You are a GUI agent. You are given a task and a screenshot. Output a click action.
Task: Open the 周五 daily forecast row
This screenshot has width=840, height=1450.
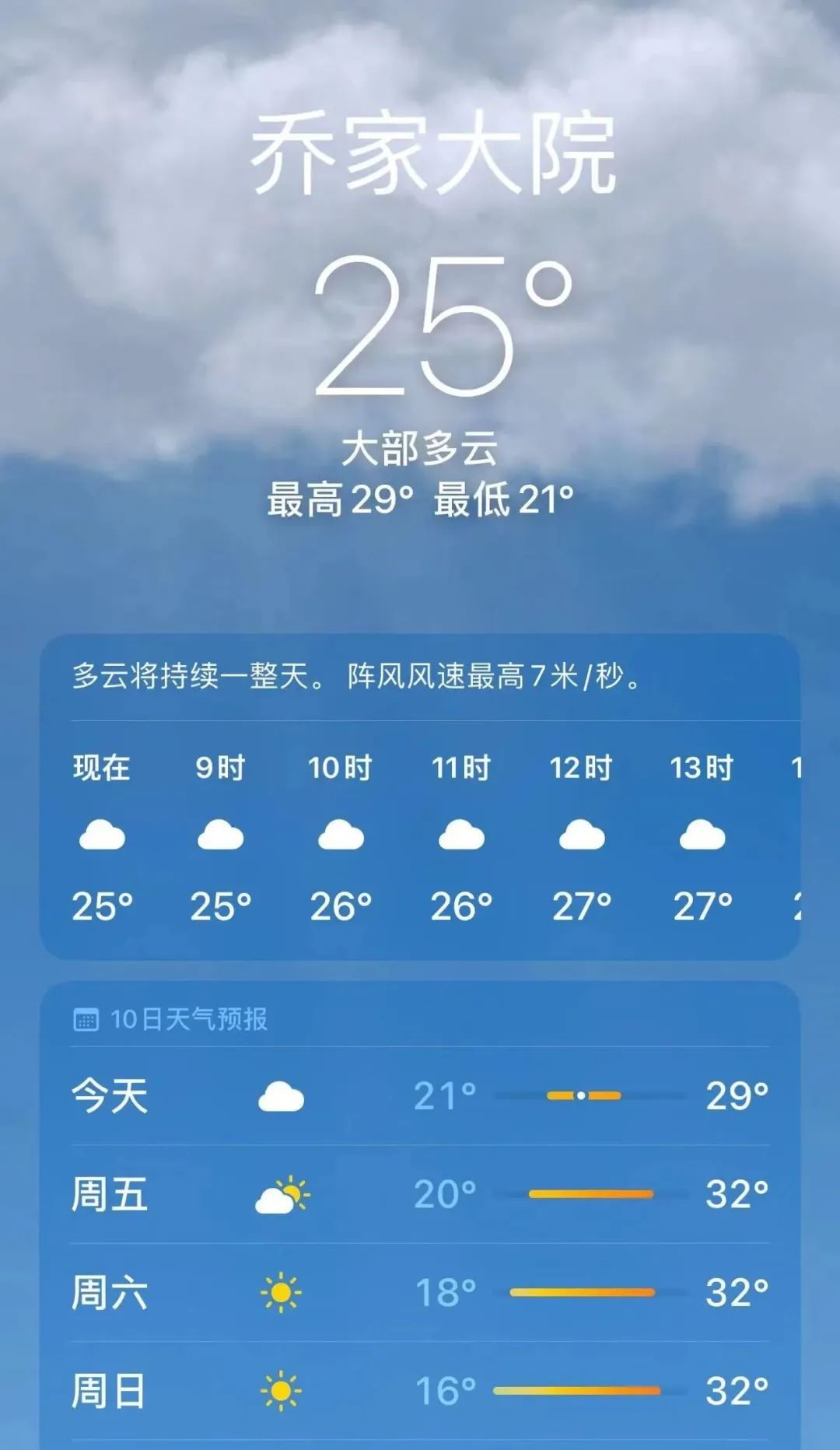click(x=420, y=1193)
